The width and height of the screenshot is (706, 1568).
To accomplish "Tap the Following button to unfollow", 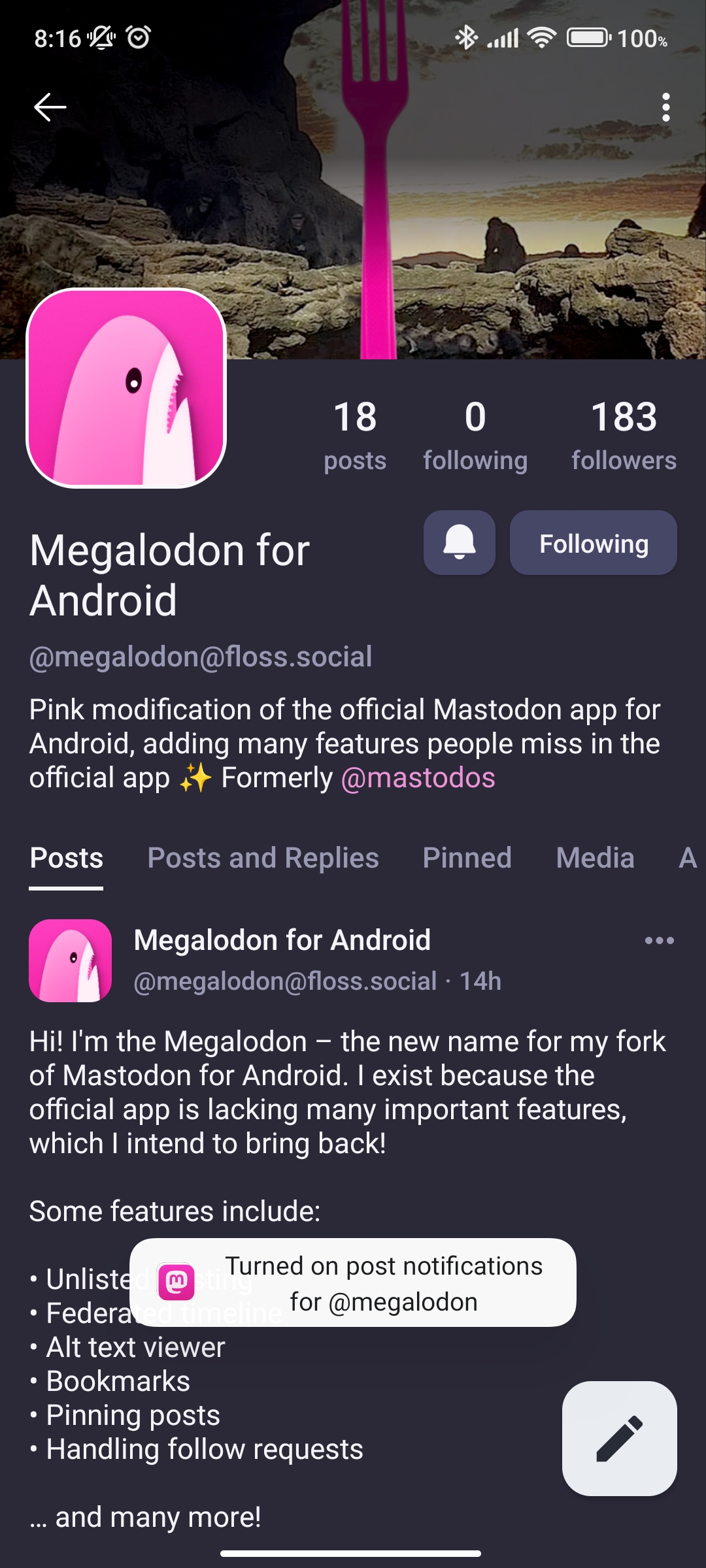I will (x=593, y=543).
